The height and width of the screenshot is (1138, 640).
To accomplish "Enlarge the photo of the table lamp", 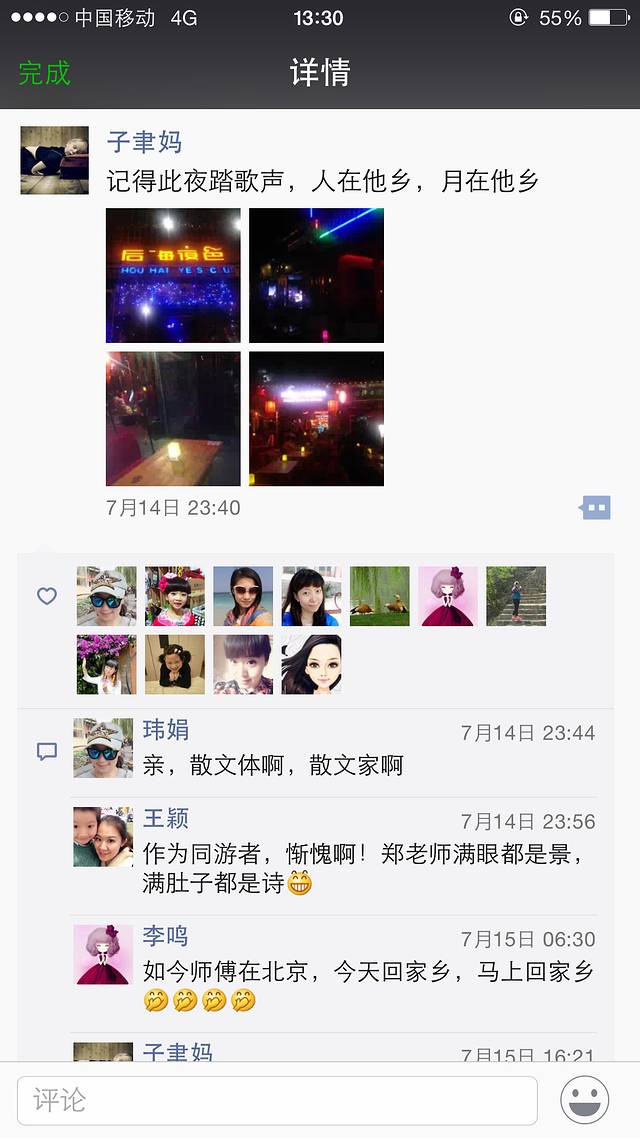I will 173,418.
